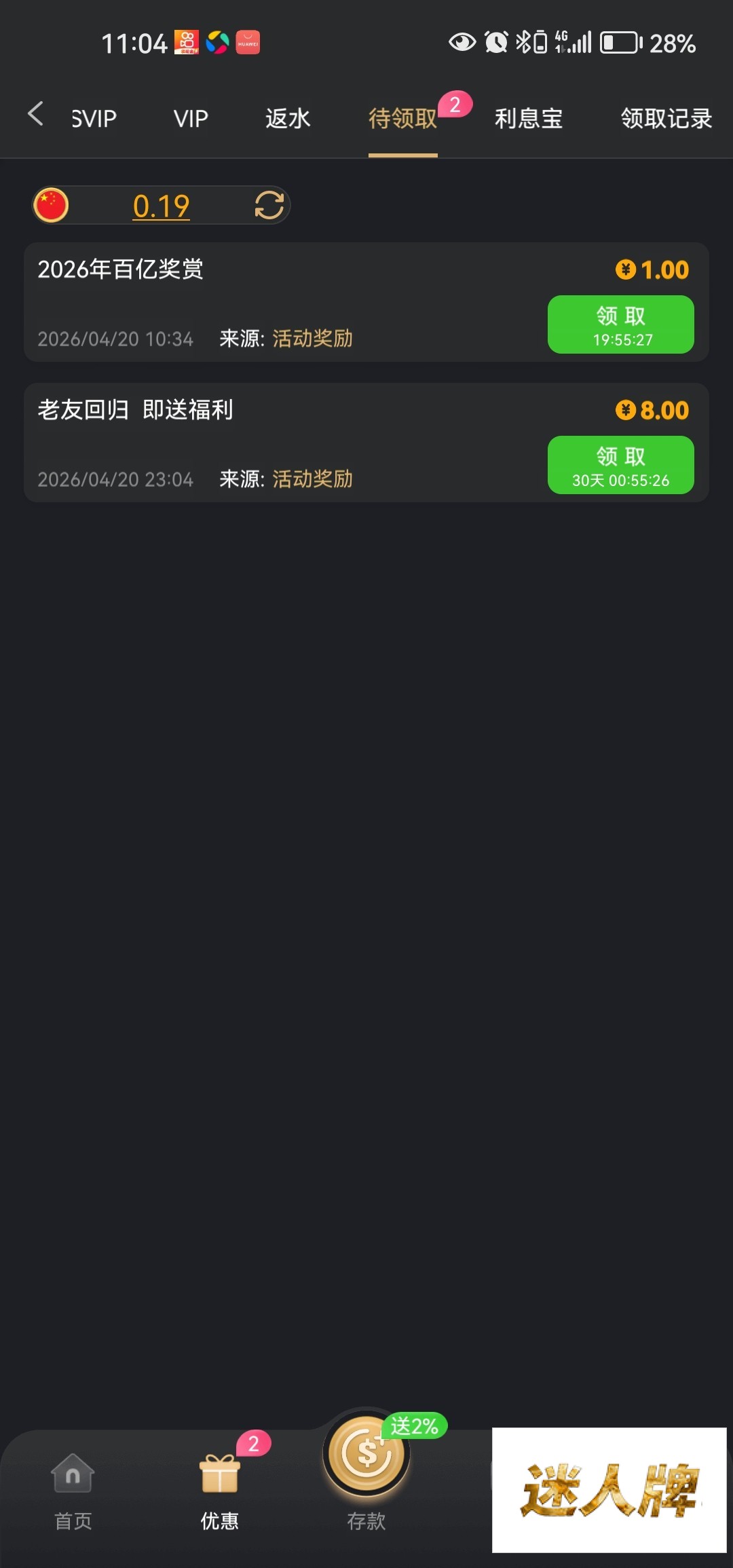The width and height of the screenshot is (733, 1568).
Task: Switch to the SVIP tab
Action: coord(94,119)
